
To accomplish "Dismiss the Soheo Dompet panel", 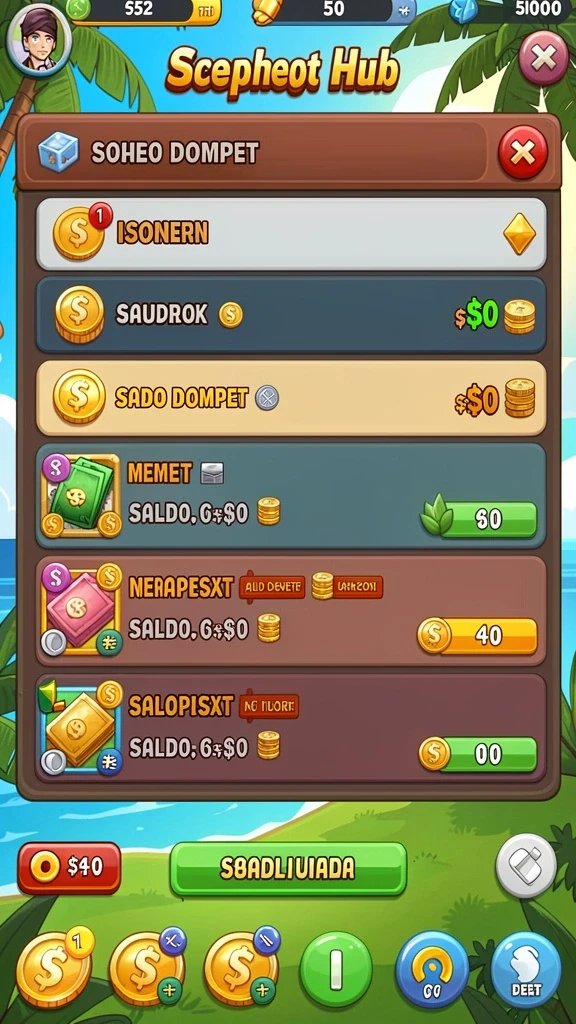I will tap(522, 153).
